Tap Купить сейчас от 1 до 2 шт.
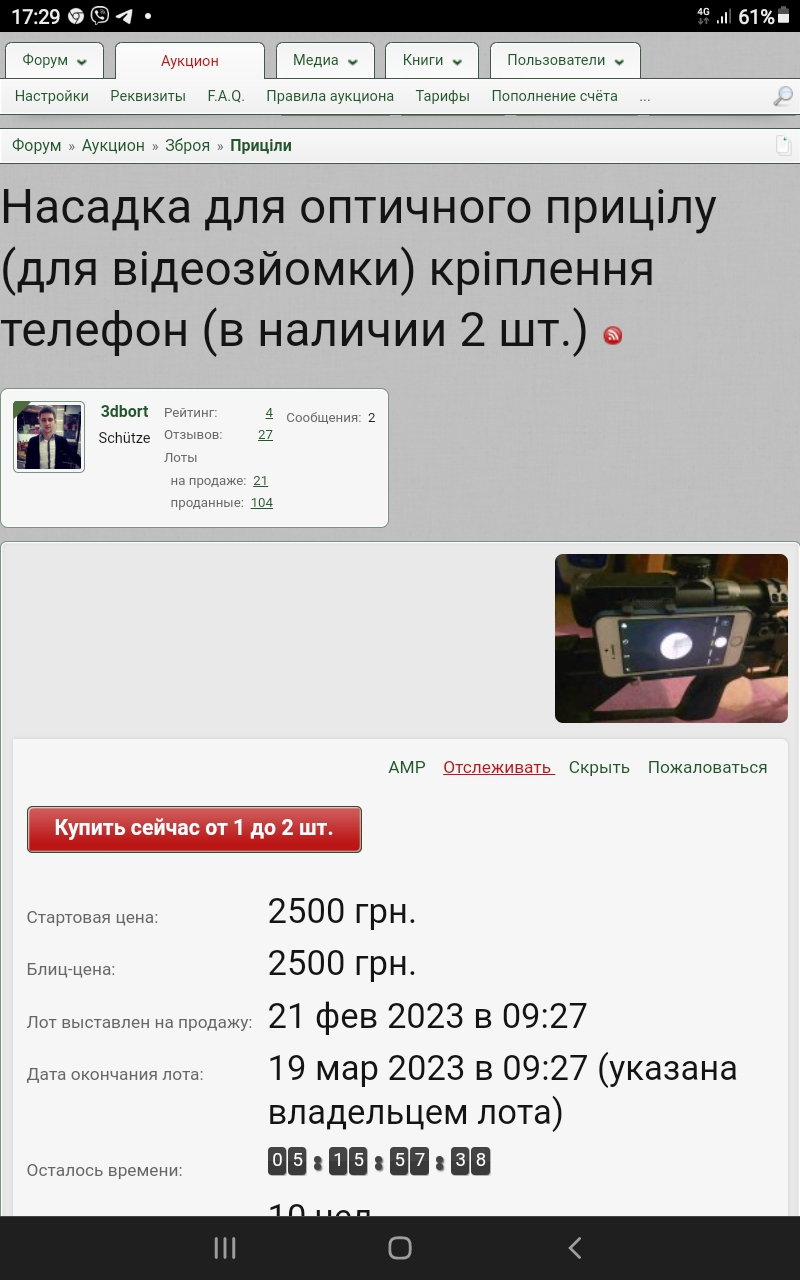800x1280 pixels. 194,829
